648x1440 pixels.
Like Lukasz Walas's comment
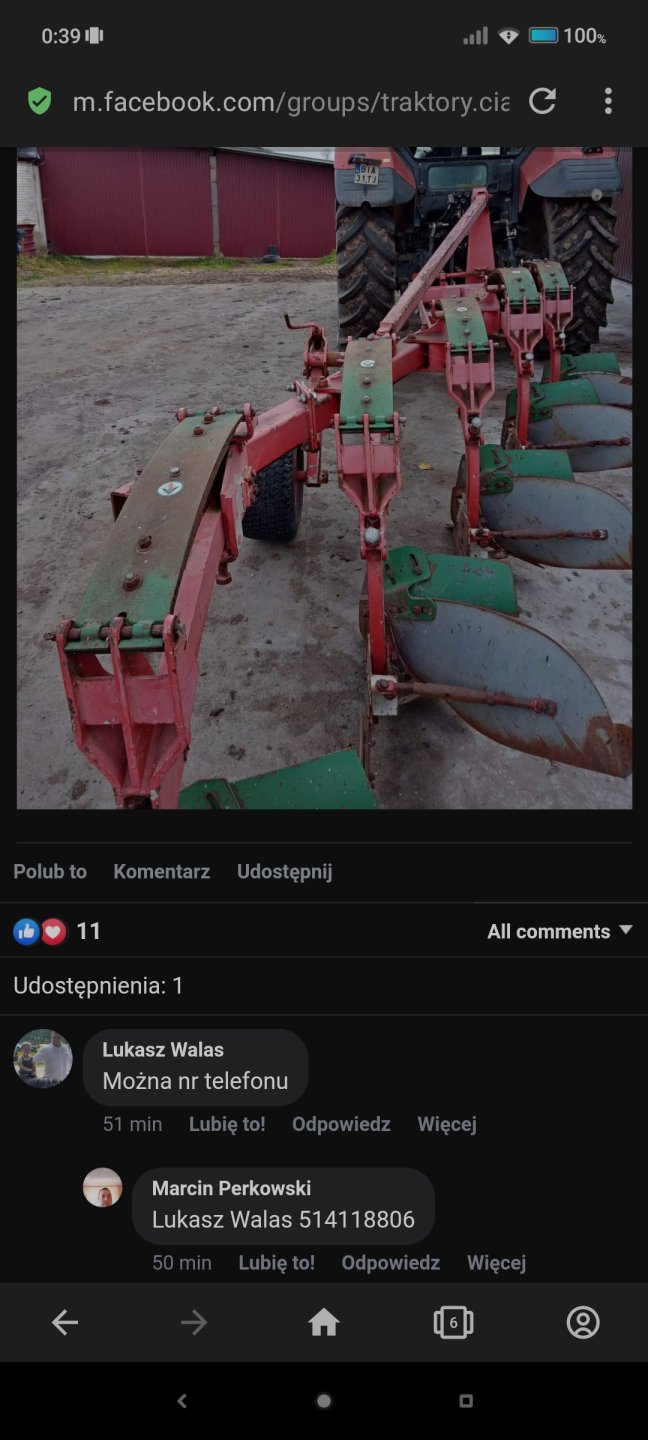pyautogui.click(x=227, y=1124)
